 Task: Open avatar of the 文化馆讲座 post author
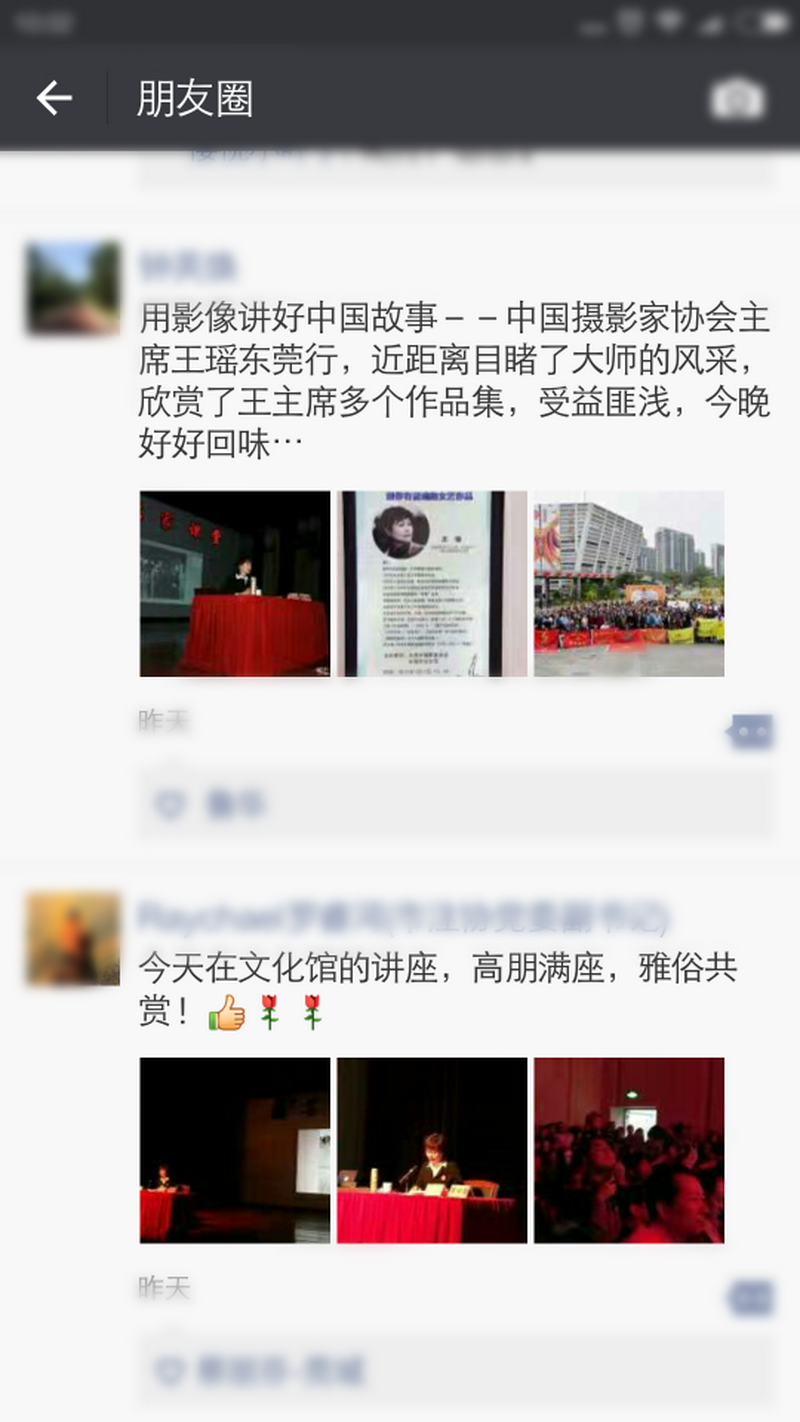tap(73, 938)
